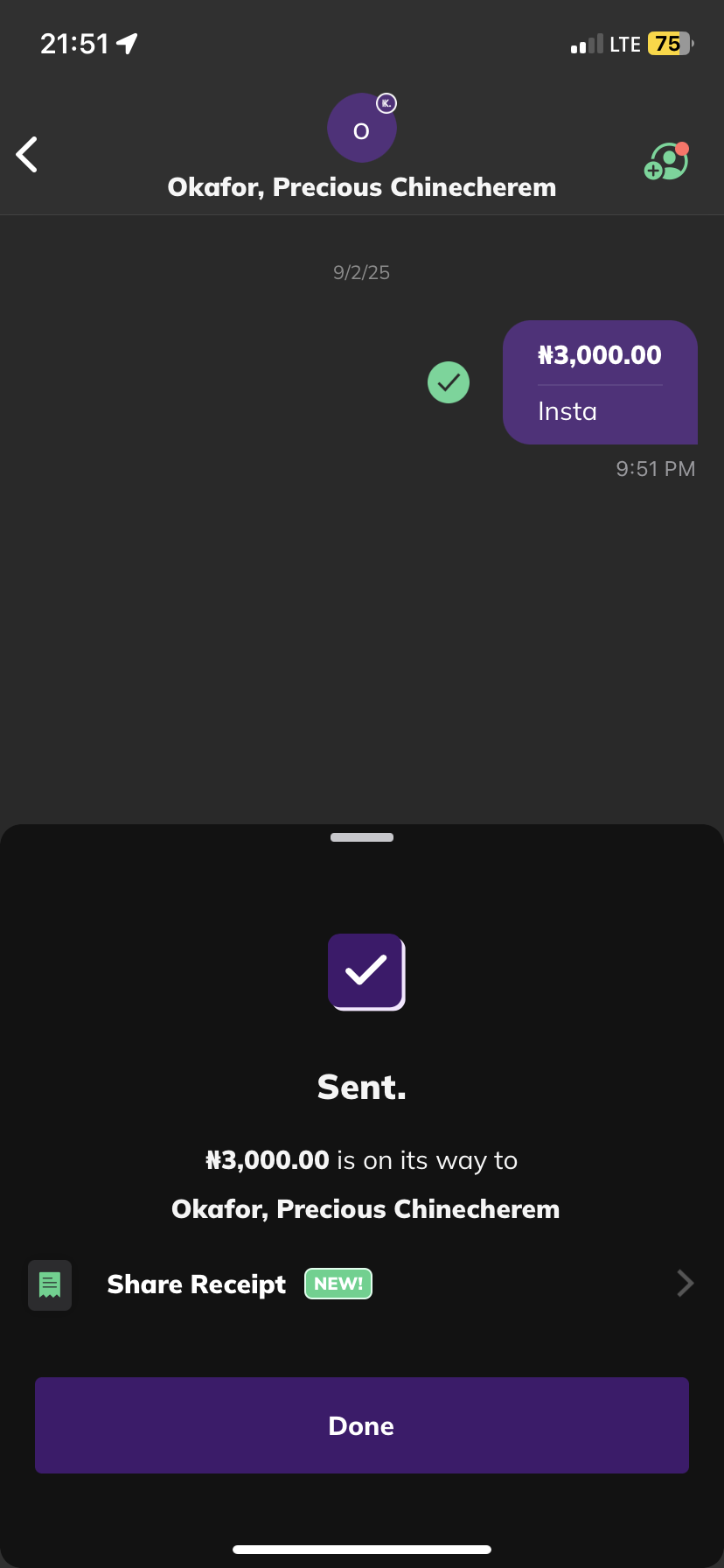Open the ₦3,000.00 Insta payment bubble
Viewport: 724px width, 1568px height.
click(599, 382)
